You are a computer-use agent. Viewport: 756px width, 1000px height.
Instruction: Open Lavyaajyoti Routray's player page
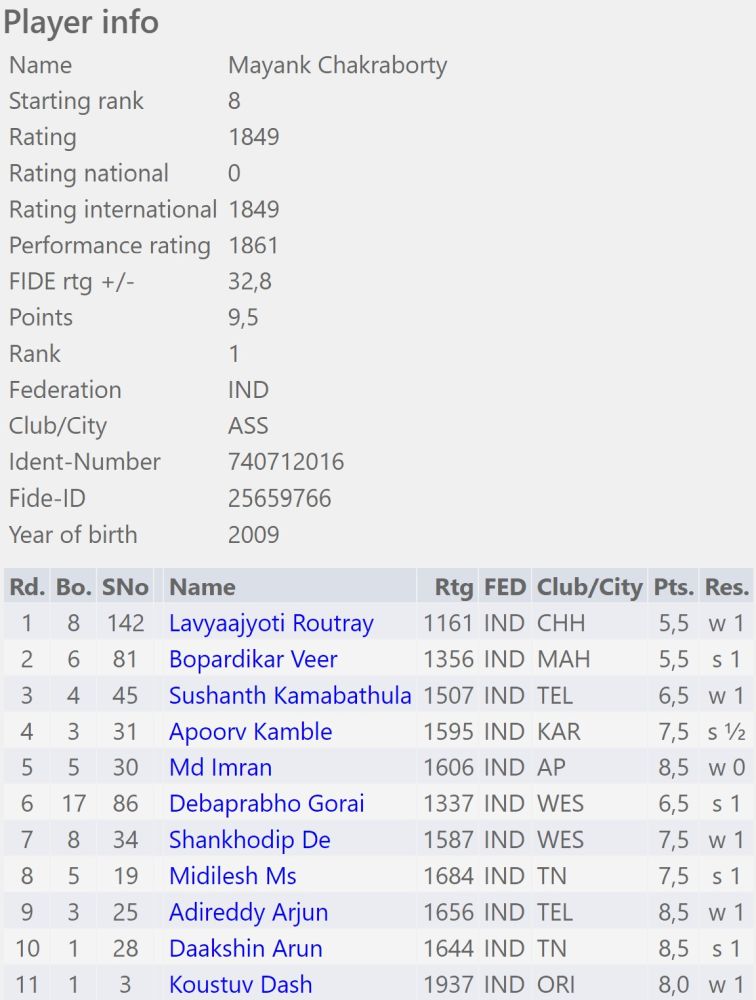[x=271, y=624]
